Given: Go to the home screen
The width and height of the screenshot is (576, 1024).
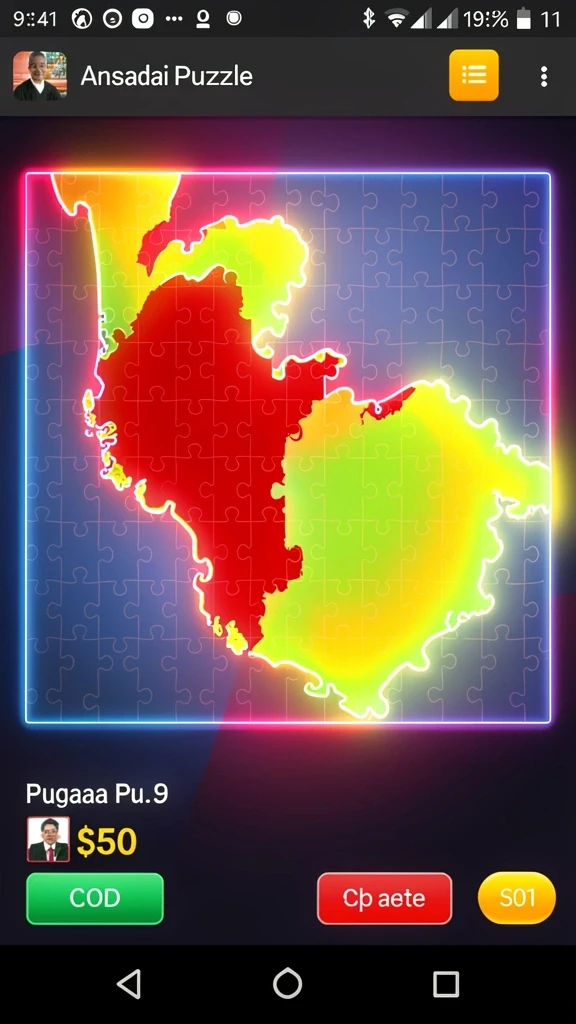Looking at the screenshot, I should point(287,984).
